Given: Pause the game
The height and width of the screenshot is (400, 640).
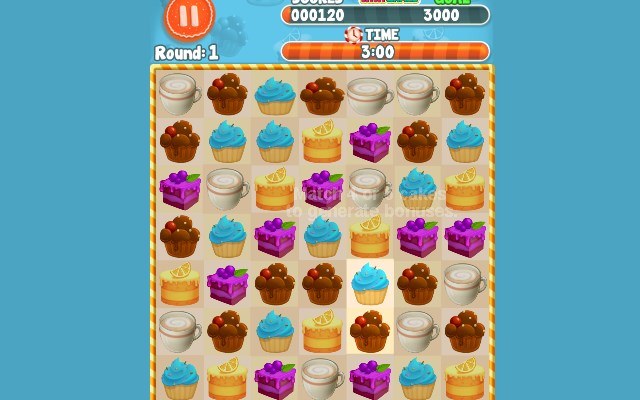Looking at the screenshot, I should 190,17.
